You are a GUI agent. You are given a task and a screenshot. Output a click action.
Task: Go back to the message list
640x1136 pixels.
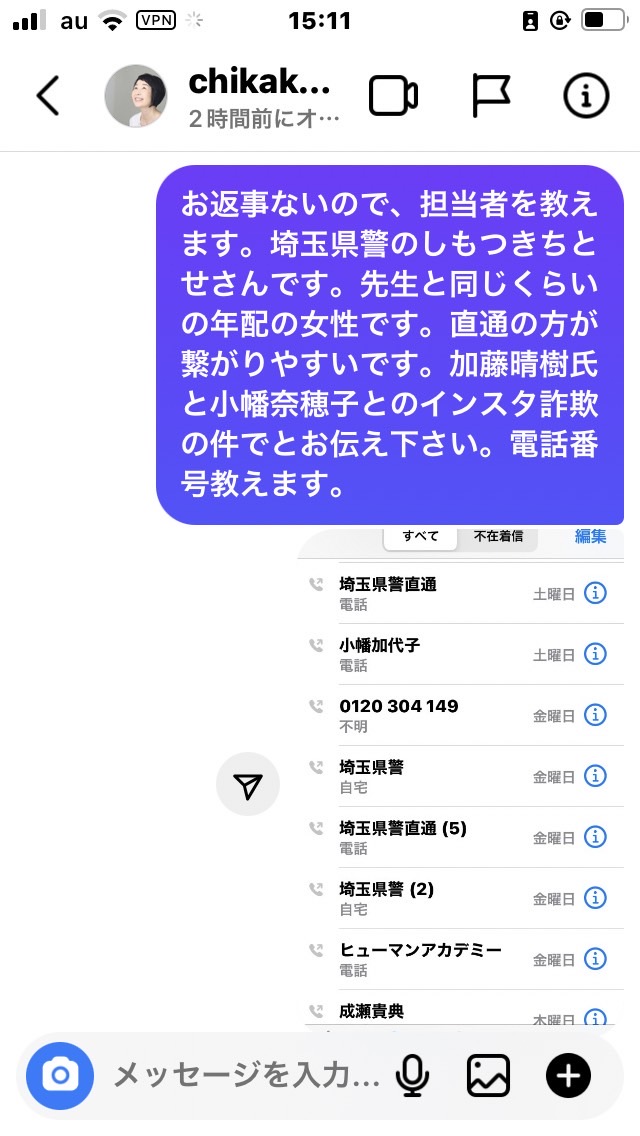click(x=48, y=96)
